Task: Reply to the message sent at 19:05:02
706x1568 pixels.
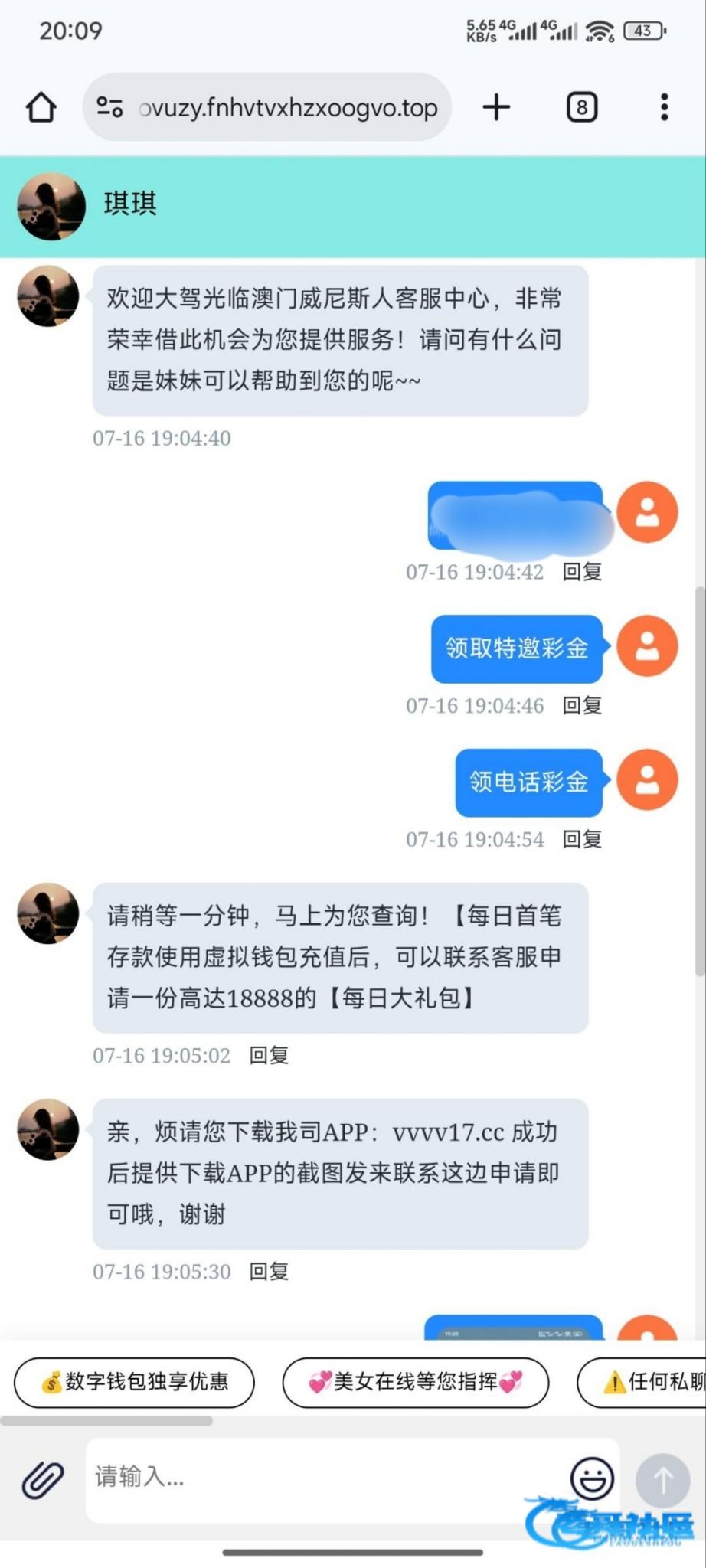Action: coord(269,1055)
